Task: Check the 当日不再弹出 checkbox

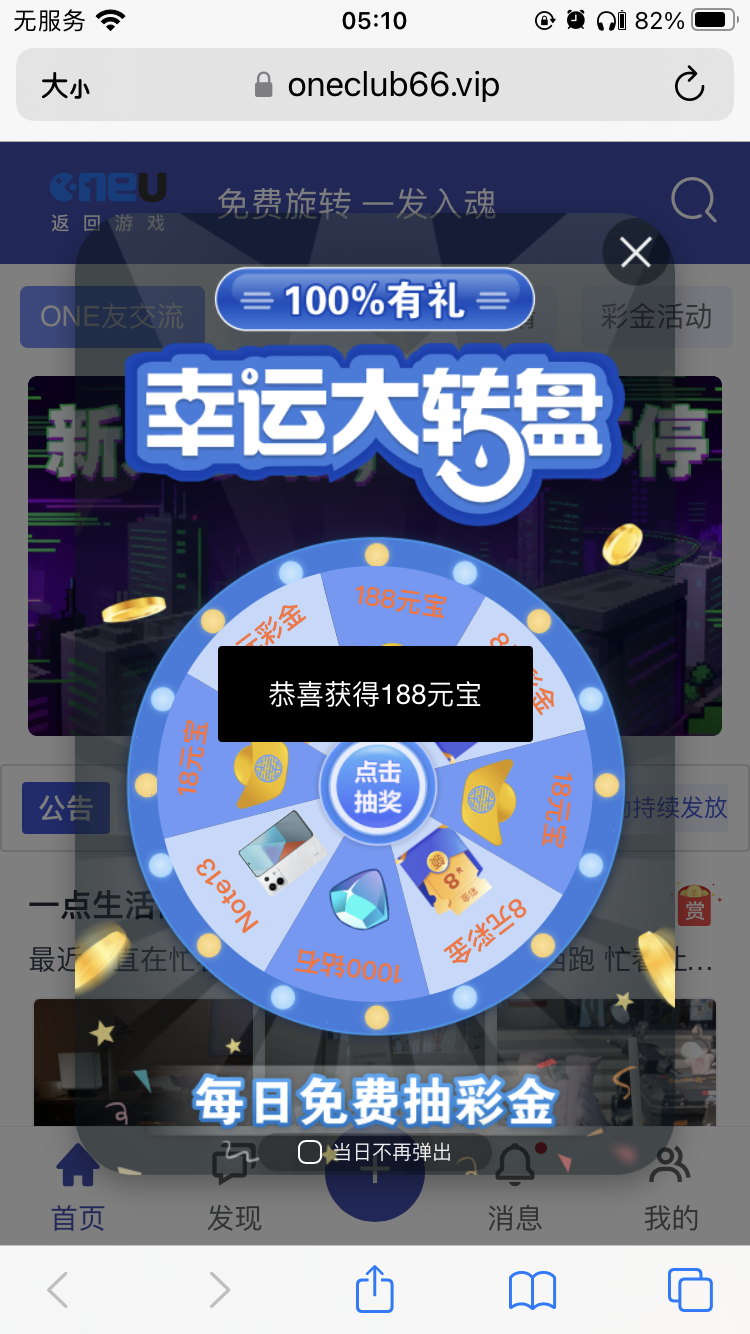Action: pyautogui.click(x=310, y=1153)
